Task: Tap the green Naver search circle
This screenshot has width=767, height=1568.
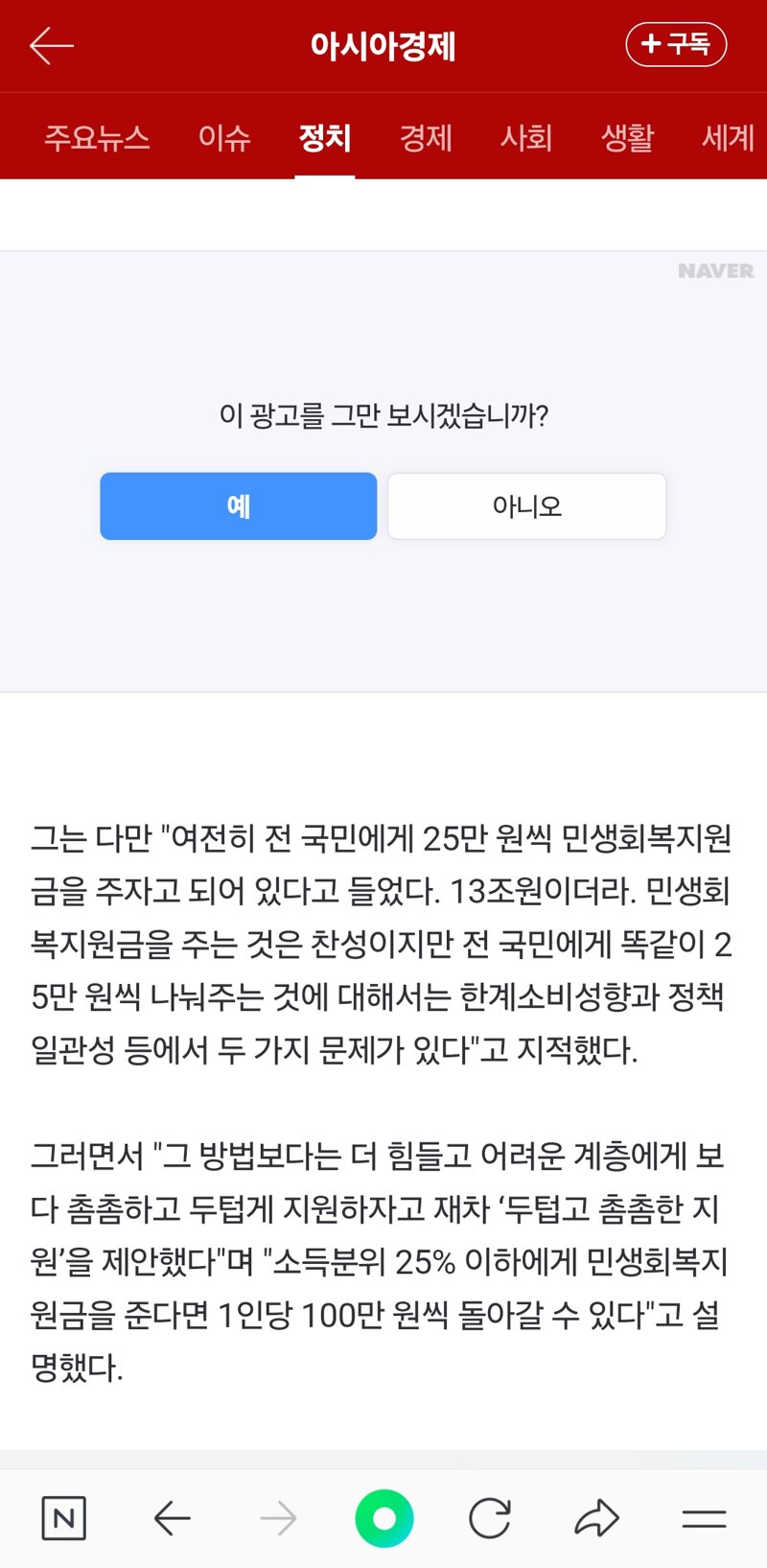Action: click(383, 1518)
